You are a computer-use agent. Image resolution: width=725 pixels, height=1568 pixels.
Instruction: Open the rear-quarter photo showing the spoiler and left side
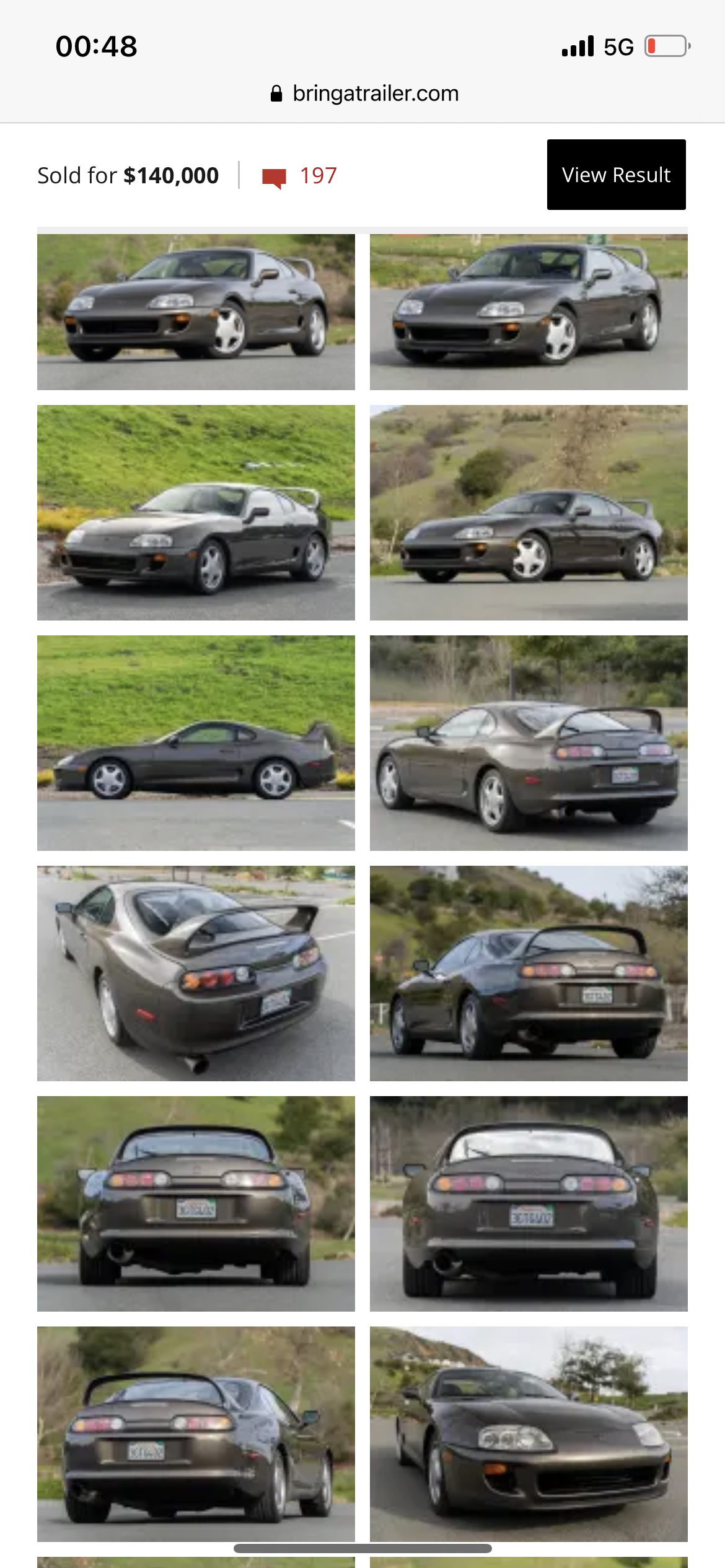[529, 743]
